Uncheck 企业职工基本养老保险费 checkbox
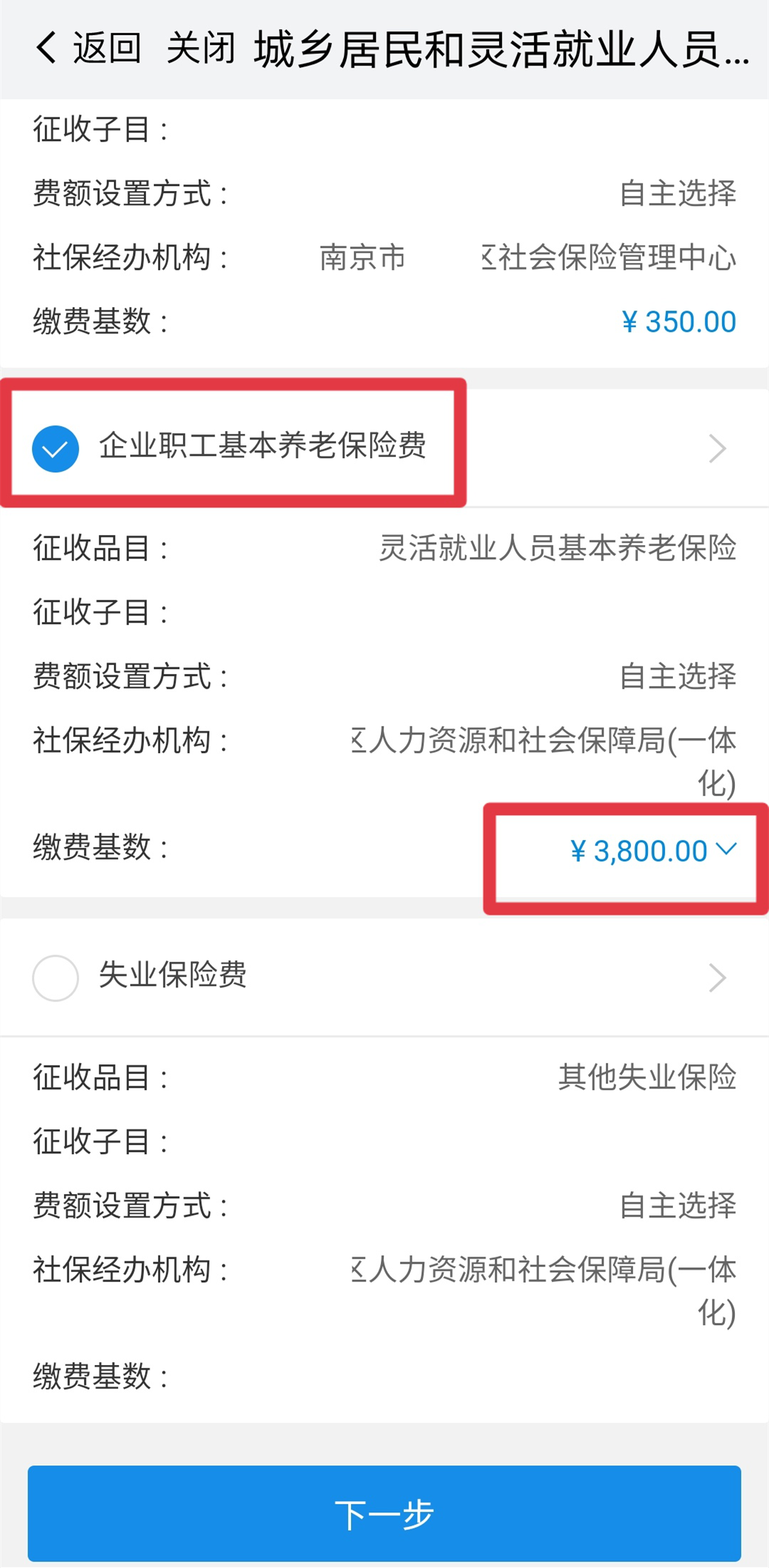The image size is (769, 1568). click(56, 449)
